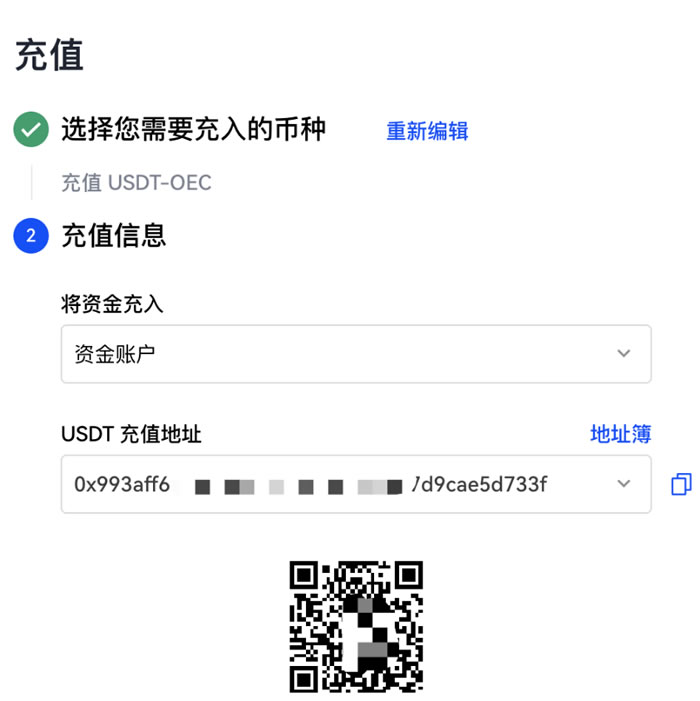The width and height of the screenshot is (700, 701).
Task: Copy the USDT deposit address
Action: (681, 485)
